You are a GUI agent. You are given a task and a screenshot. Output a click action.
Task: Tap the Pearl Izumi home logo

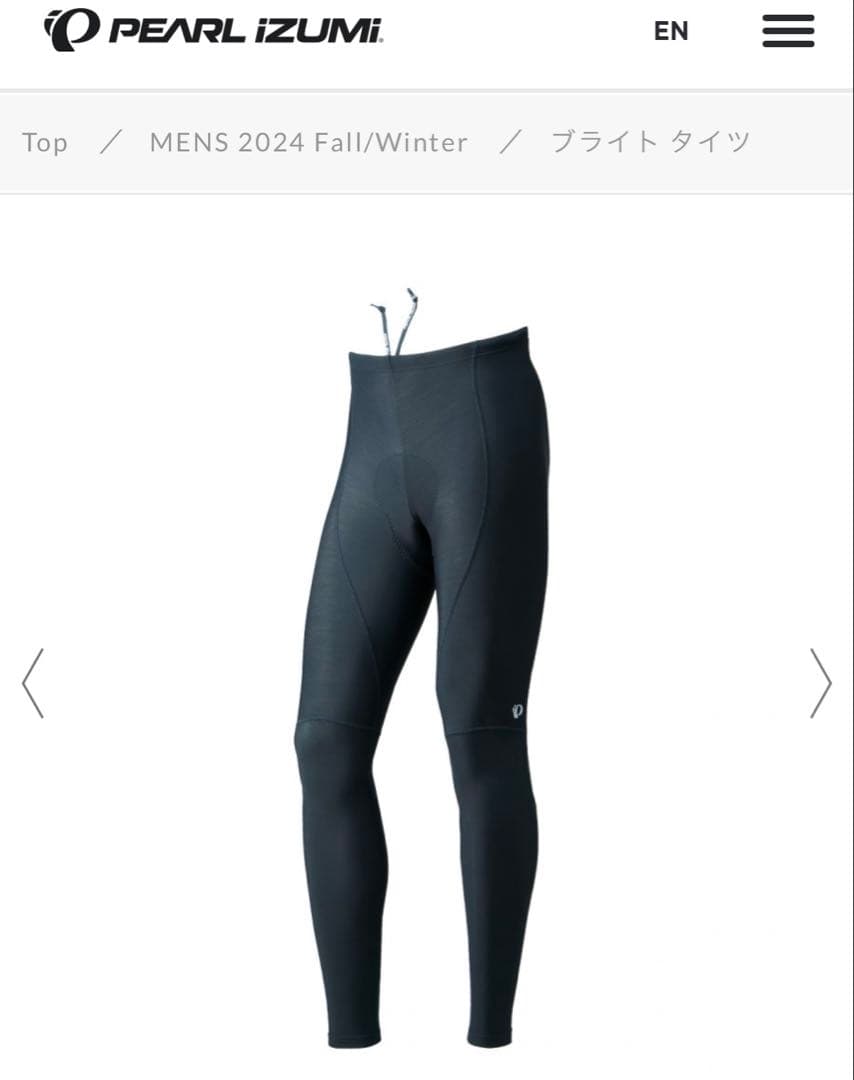click(x=213, y=29)
